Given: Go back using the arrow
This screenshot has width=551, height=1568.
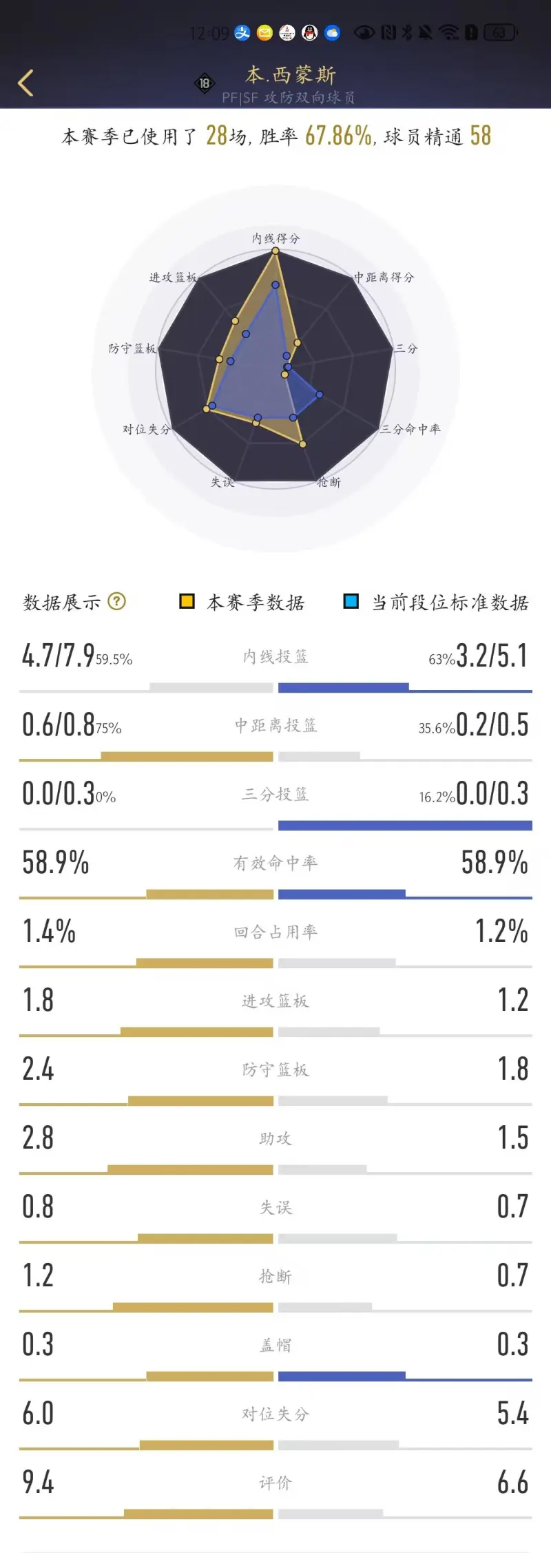Looking at the screenshot, I should click(x=25, y=83).
